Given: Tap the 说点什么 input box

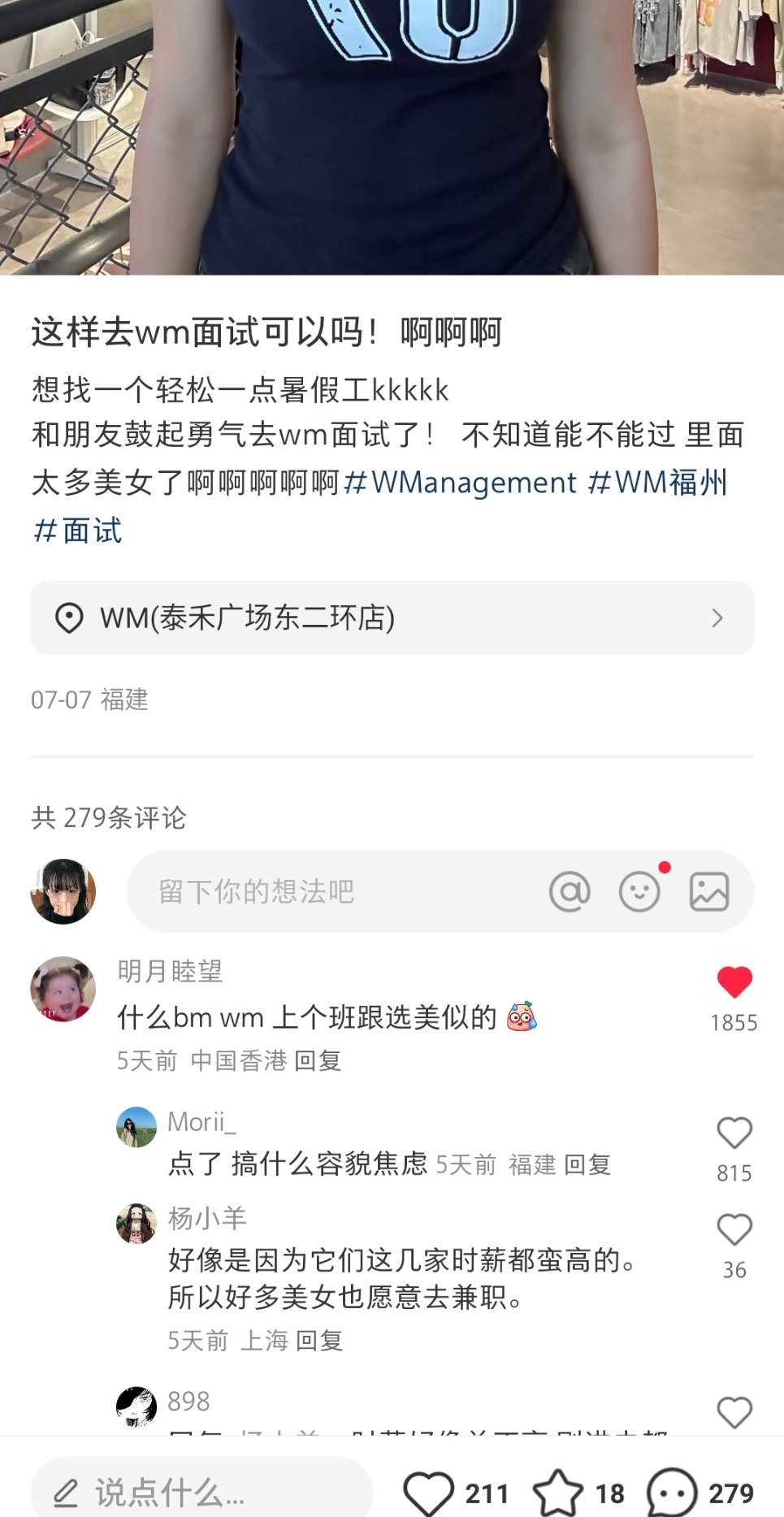Looking at the screenshot, I should click(201, 1492).
